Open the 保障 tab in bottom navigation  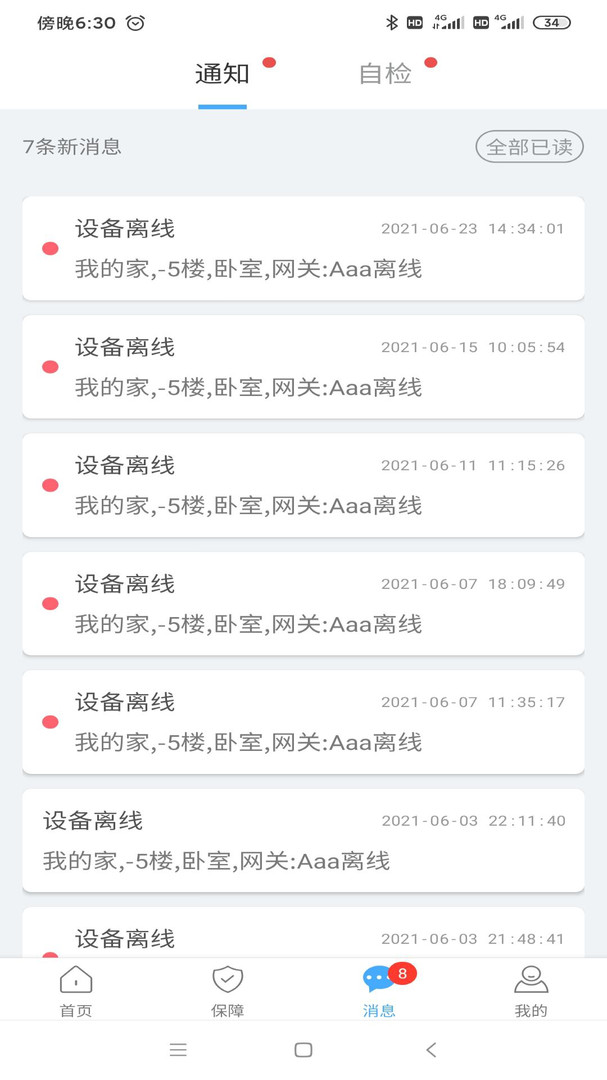pyautogui.click(x=228, y=991)
